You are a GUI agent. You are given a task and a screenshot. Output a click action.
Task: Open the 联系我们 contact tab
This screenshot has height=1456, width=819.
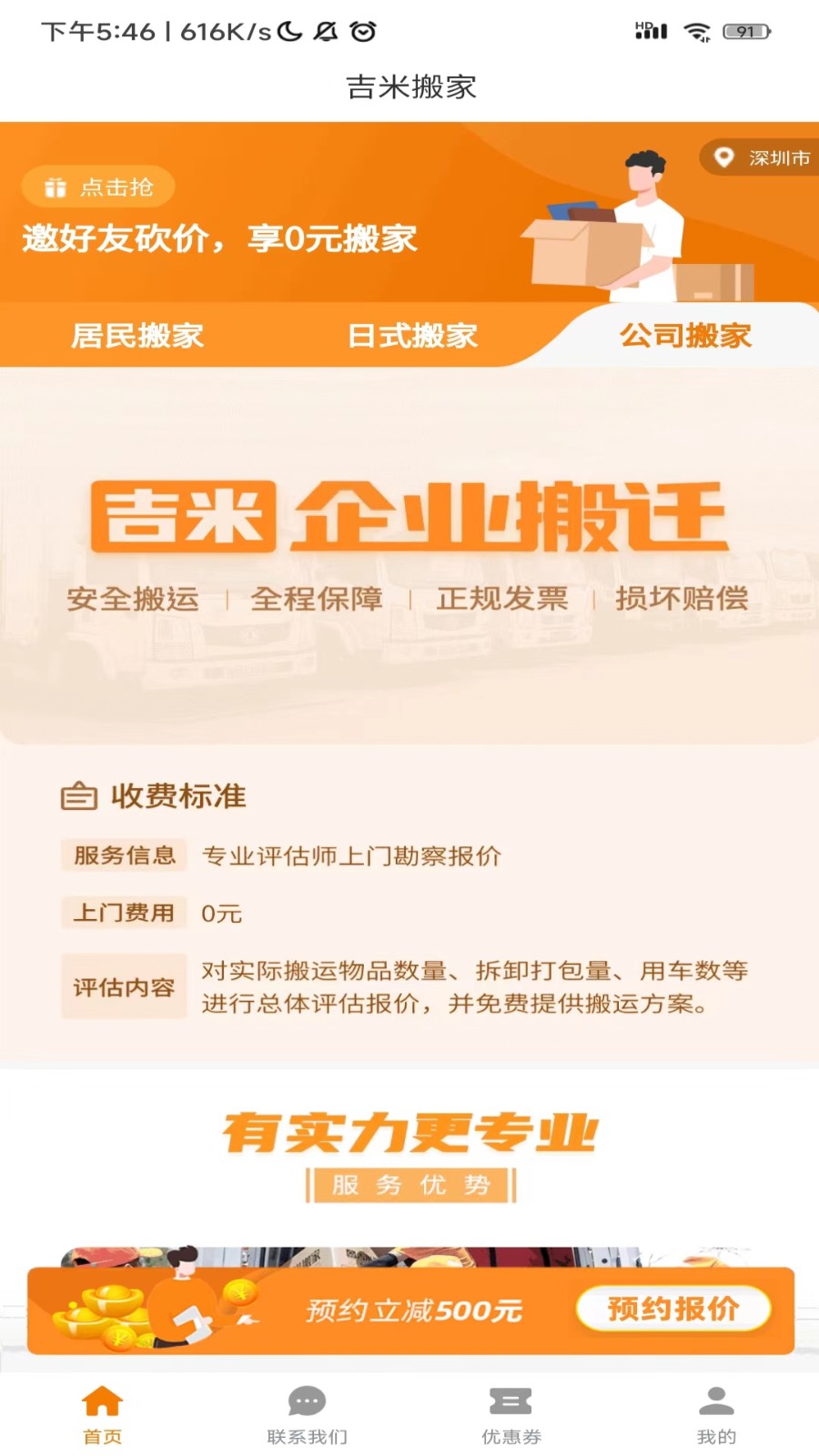tap(307, 1414)
